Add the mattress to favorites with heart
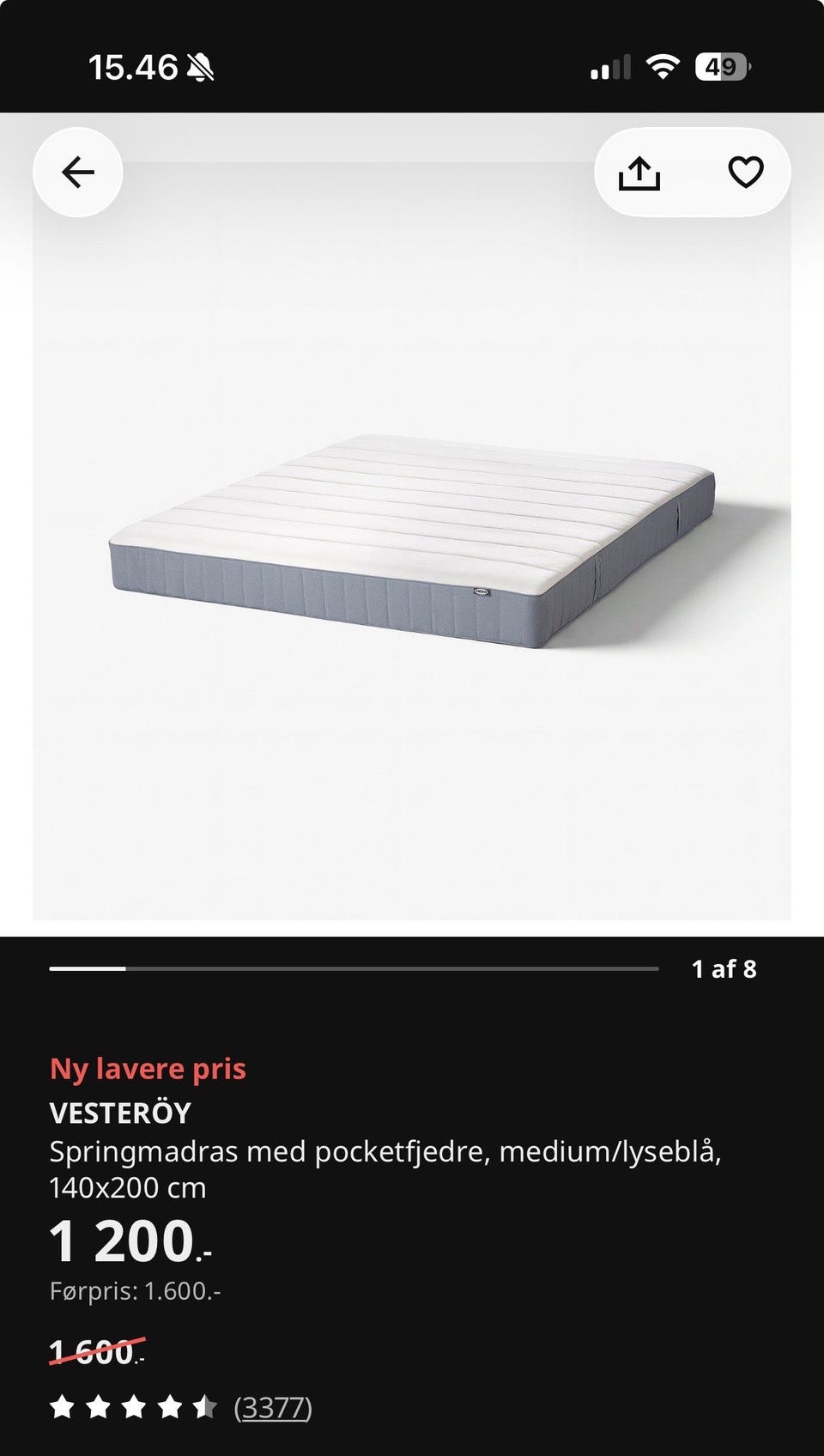 [x=746, y=173]
